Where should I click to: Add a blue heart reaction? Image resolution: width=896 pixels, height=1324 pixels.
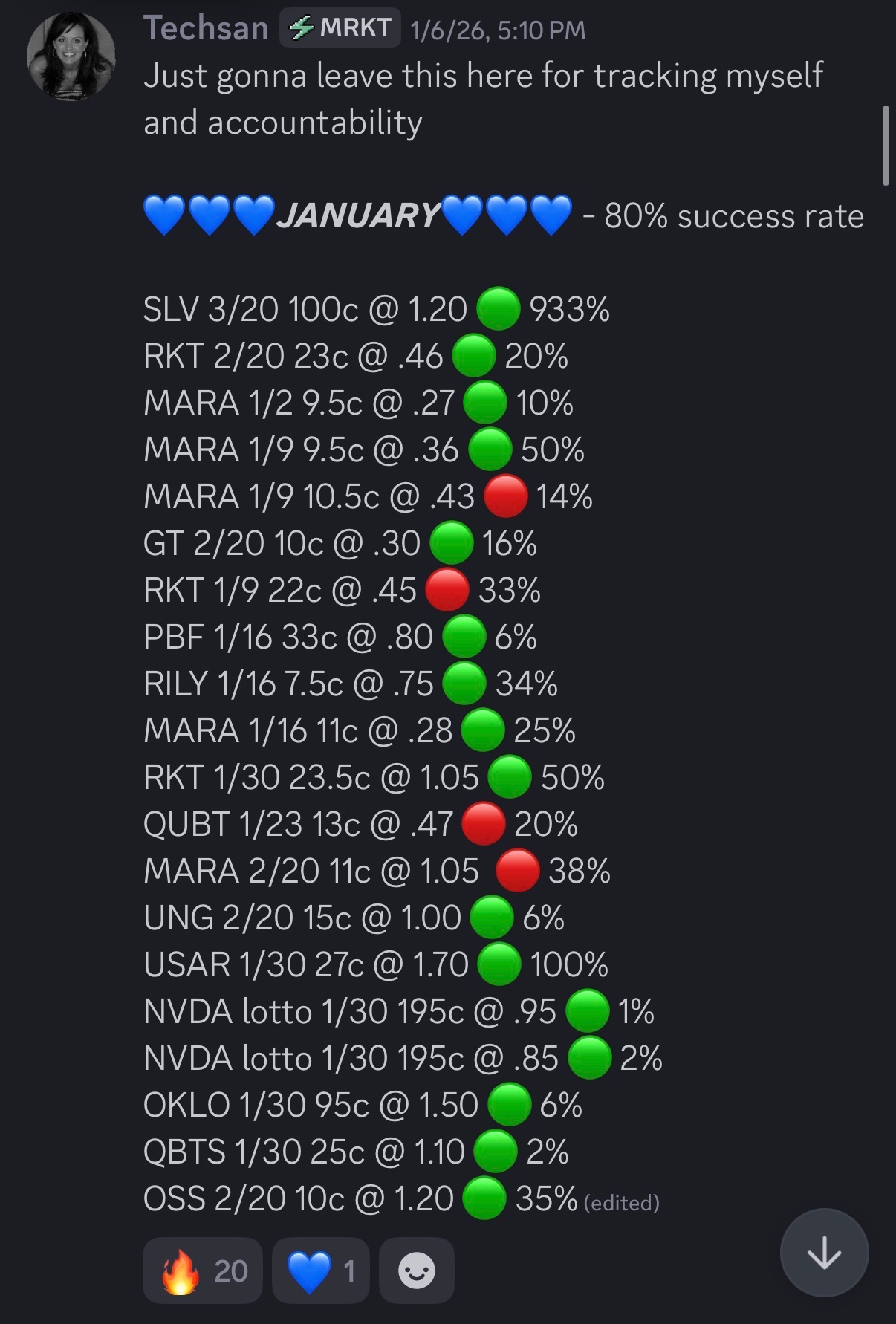[320, 1271]
